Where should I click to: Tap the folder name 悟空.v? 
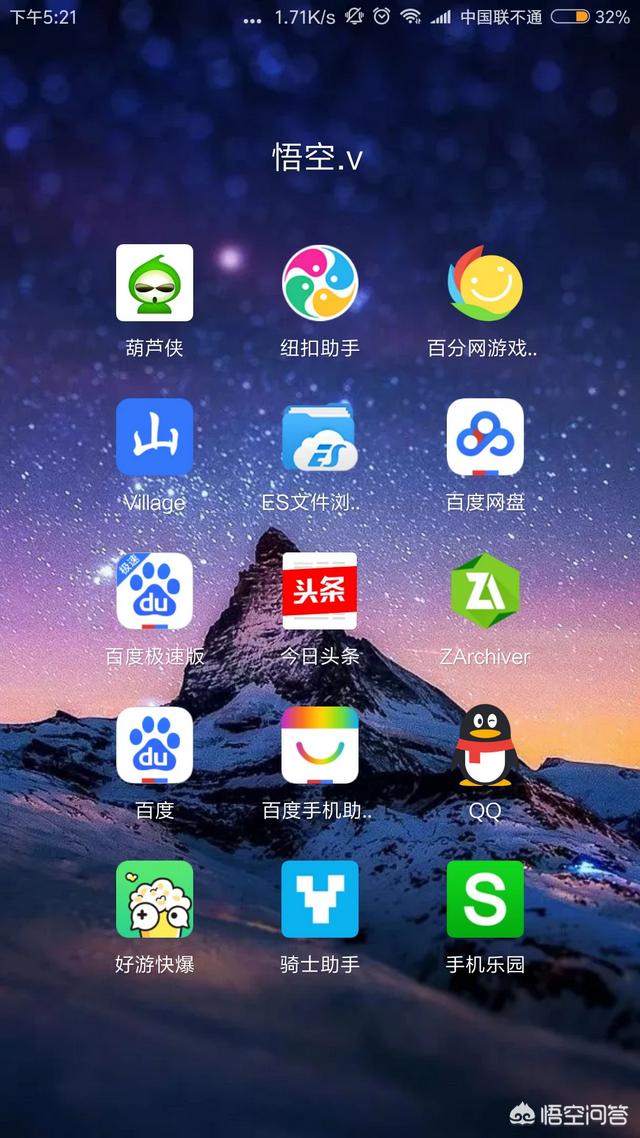(319, 157)
